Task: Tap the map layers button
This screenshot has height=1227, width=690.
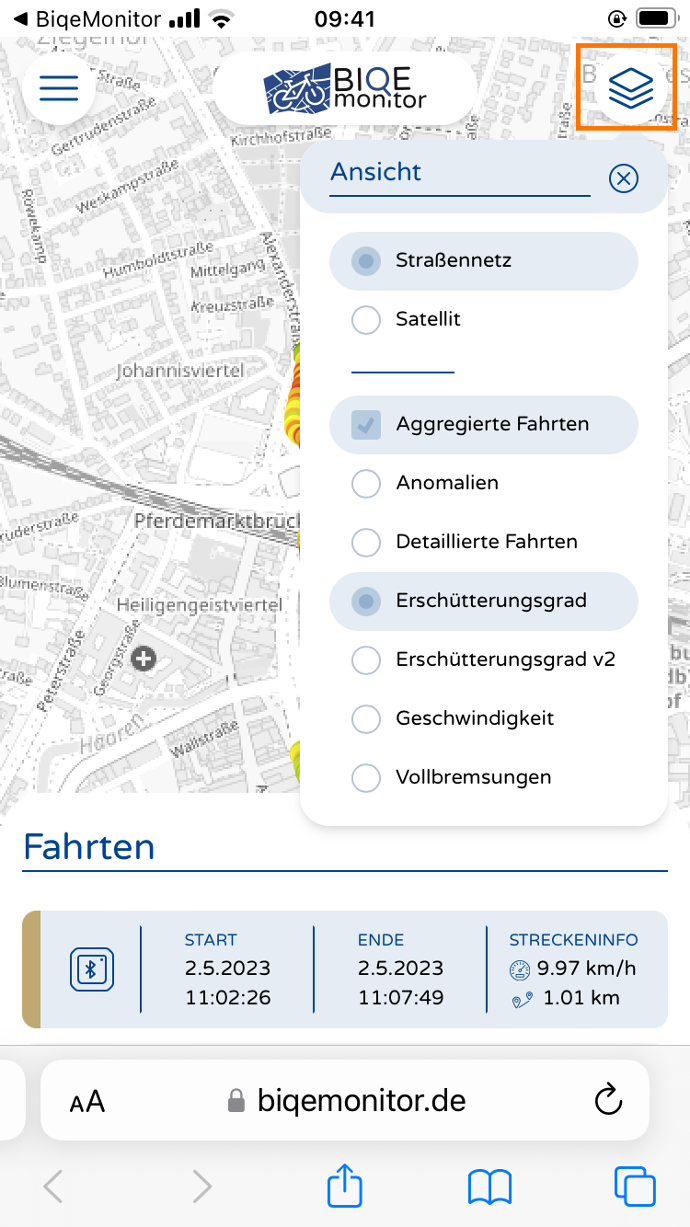Action: pos(630,89)
